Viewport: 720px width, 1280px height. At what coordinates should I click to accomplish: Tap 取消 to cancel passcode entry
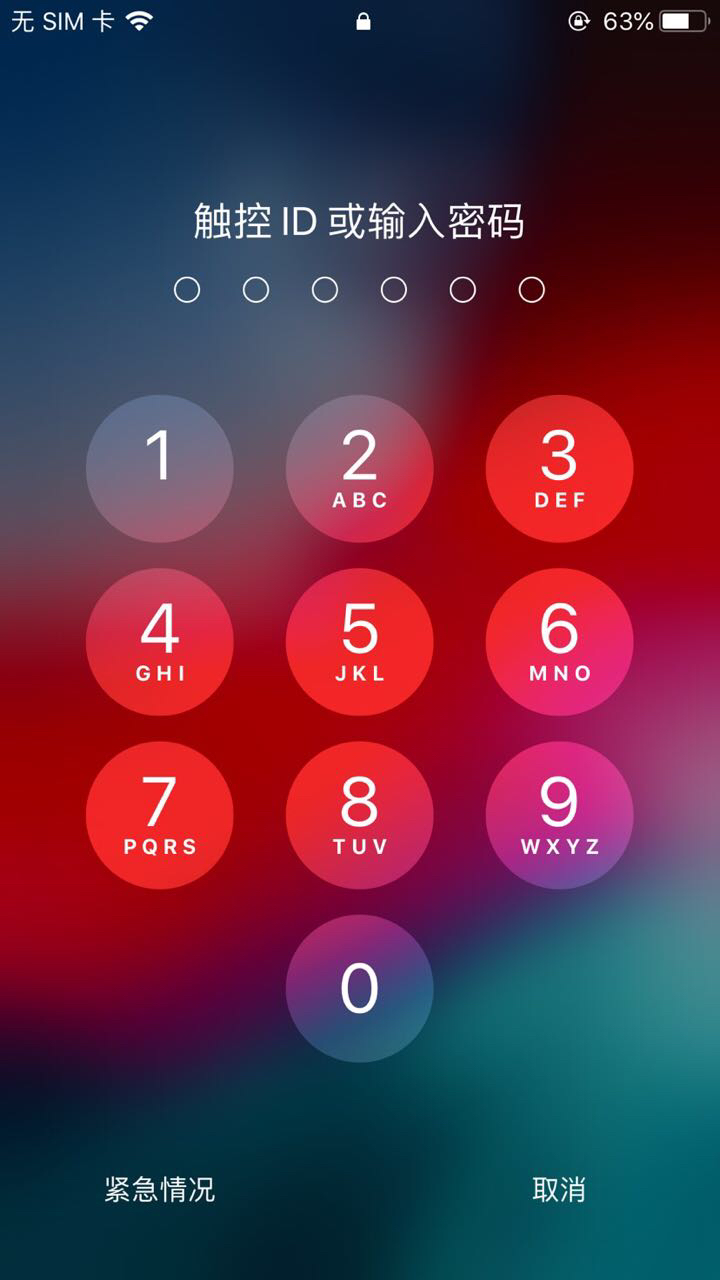click(559, 1190)
